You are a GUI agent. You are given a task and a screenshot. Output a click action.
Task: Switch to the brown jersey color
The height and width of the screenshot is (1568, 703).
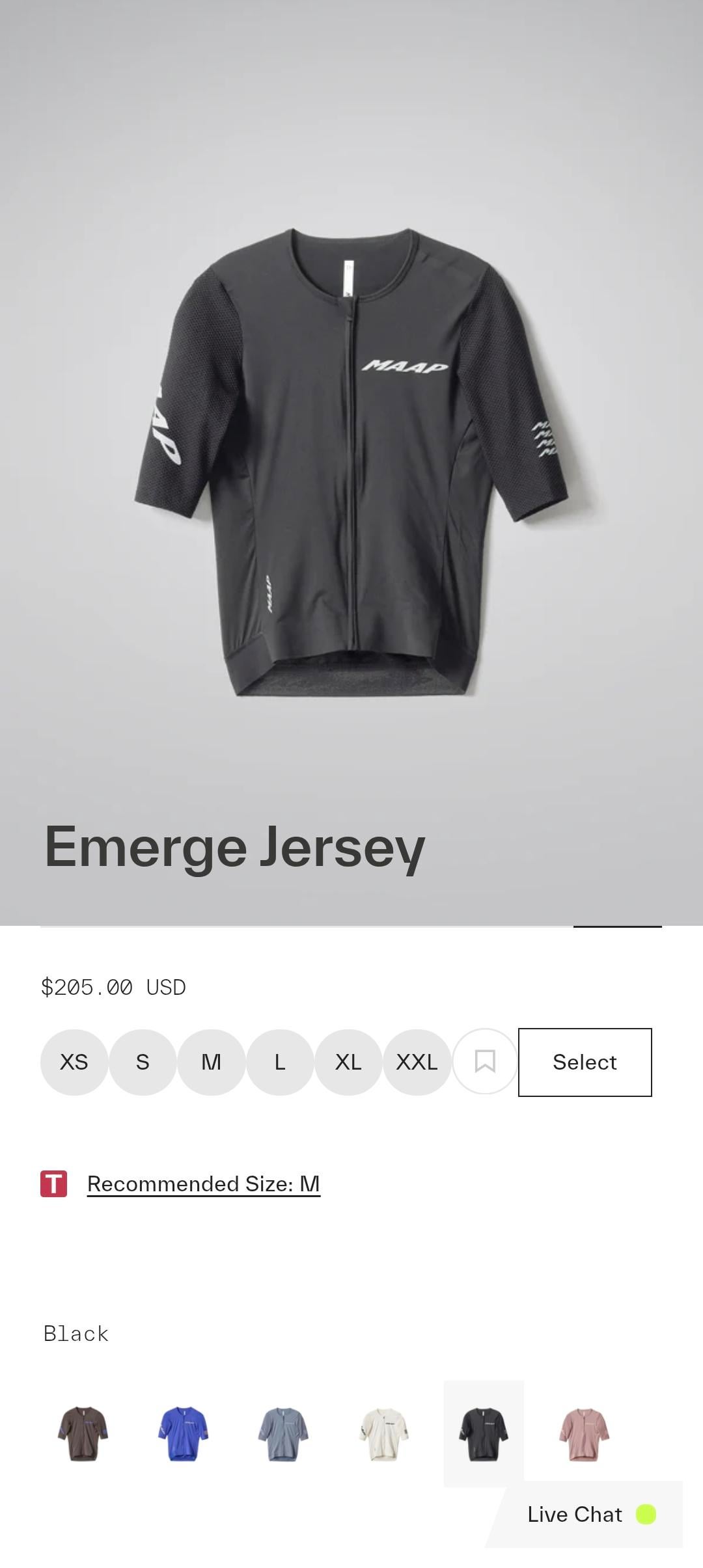[83, 1433]
